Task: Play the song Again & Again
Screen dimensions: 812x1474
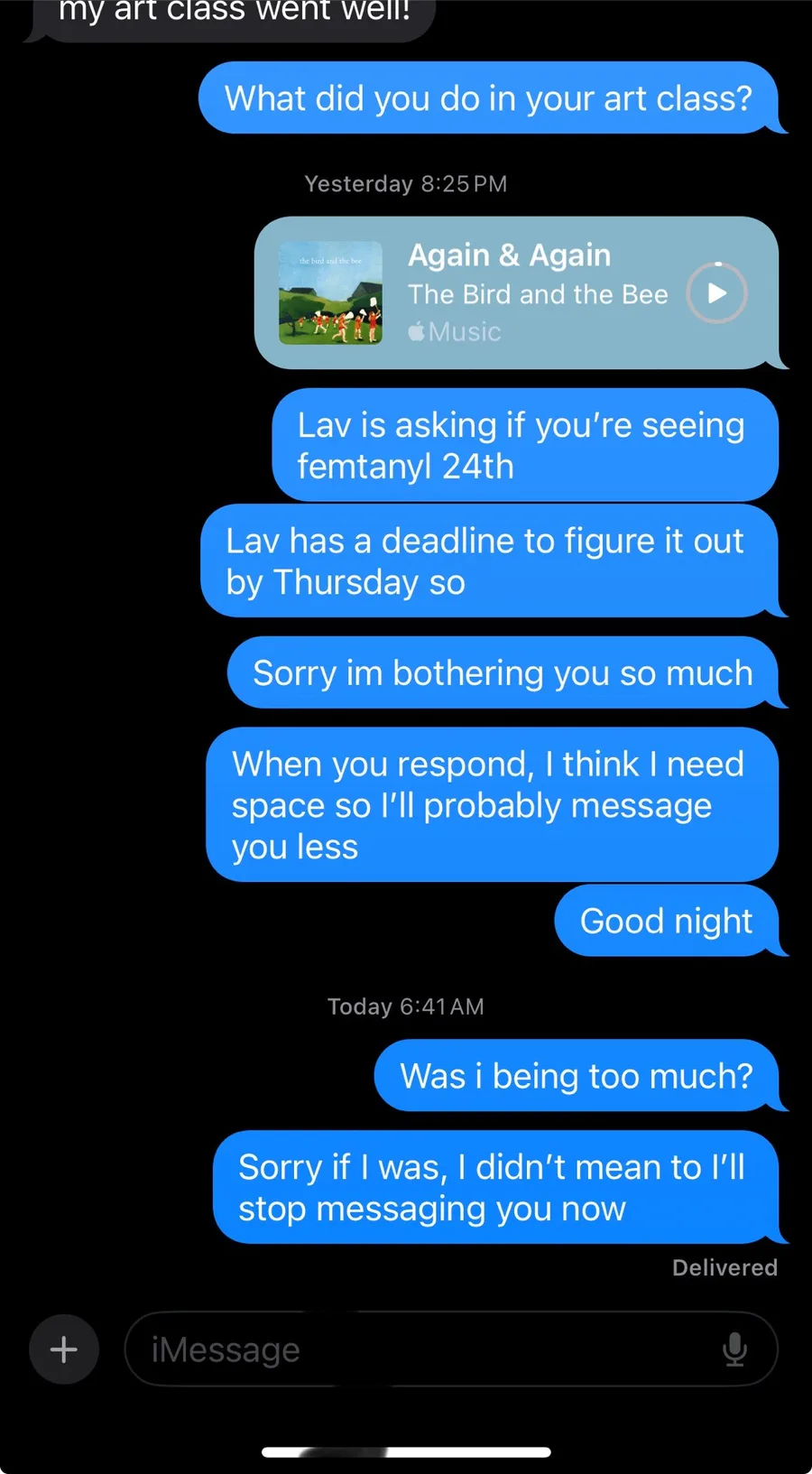Action: pos(716,293)
